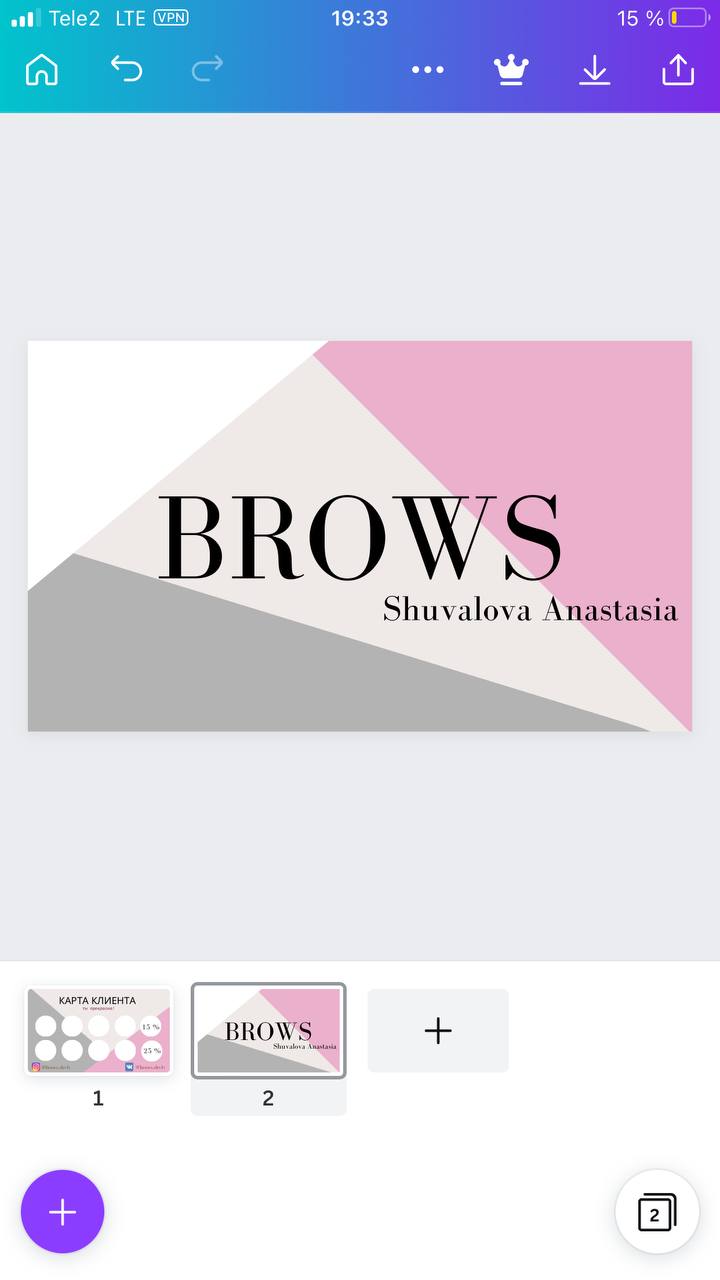The height and width of the screenshot is (1280, 720).
Task: Select page 2 BROWS thumbnail
Action: pos(268,1031)
